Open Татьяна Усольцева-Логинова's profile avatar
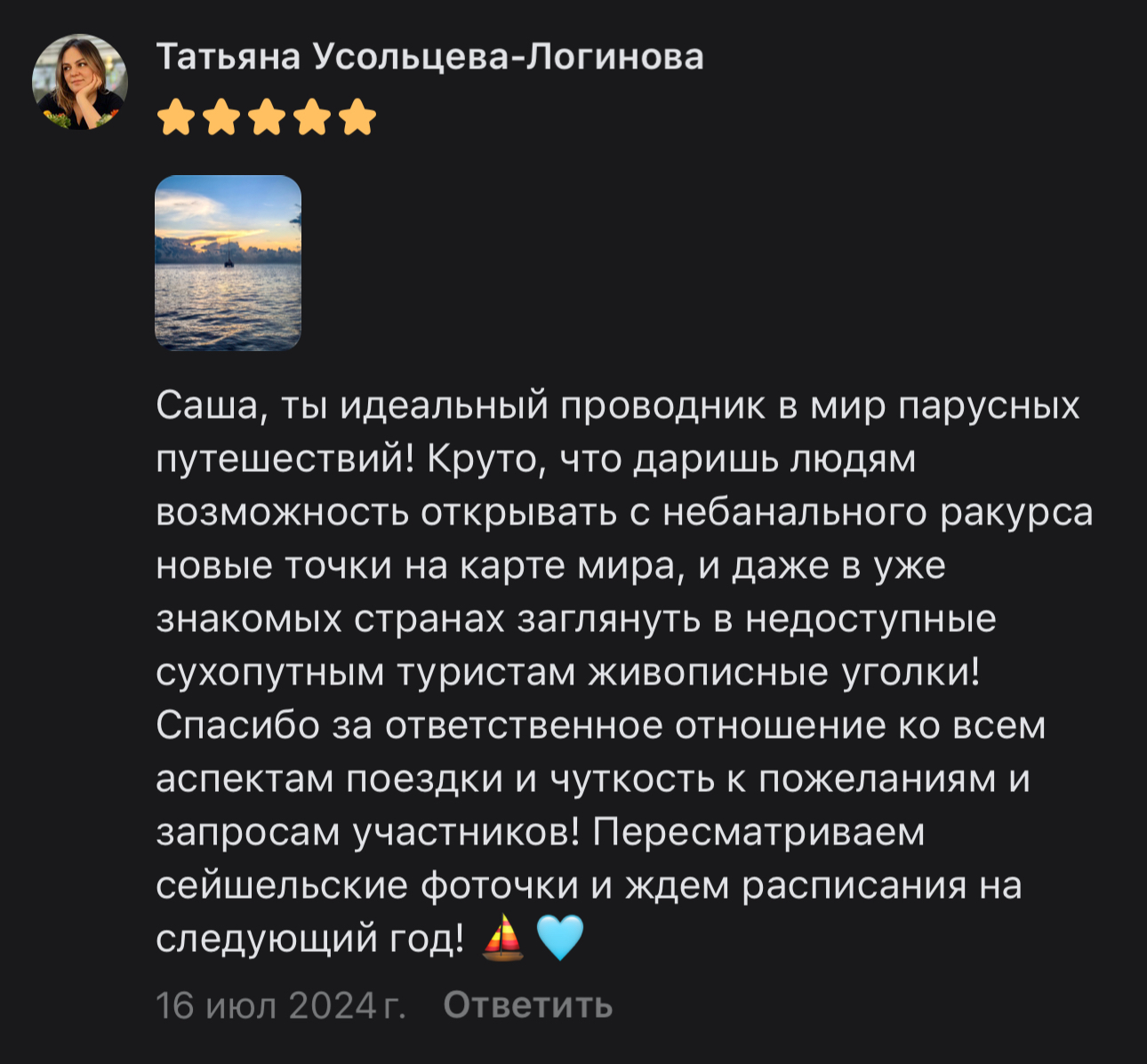 point(80,82)
